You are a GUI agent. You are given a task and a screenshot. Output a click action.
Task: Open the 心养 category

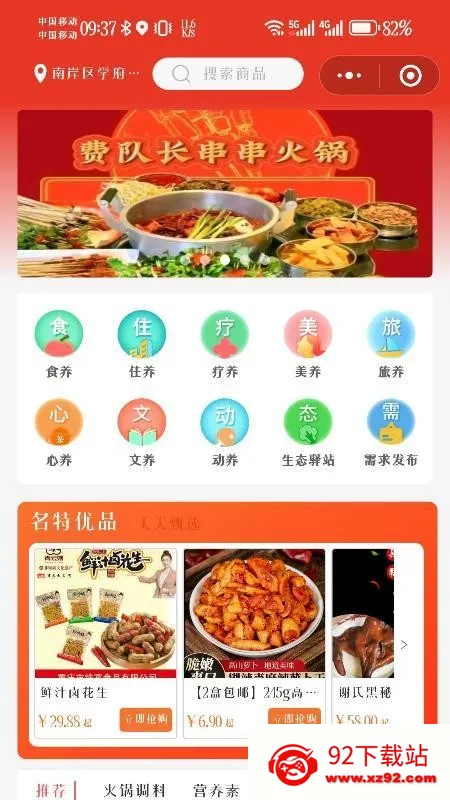59,433
